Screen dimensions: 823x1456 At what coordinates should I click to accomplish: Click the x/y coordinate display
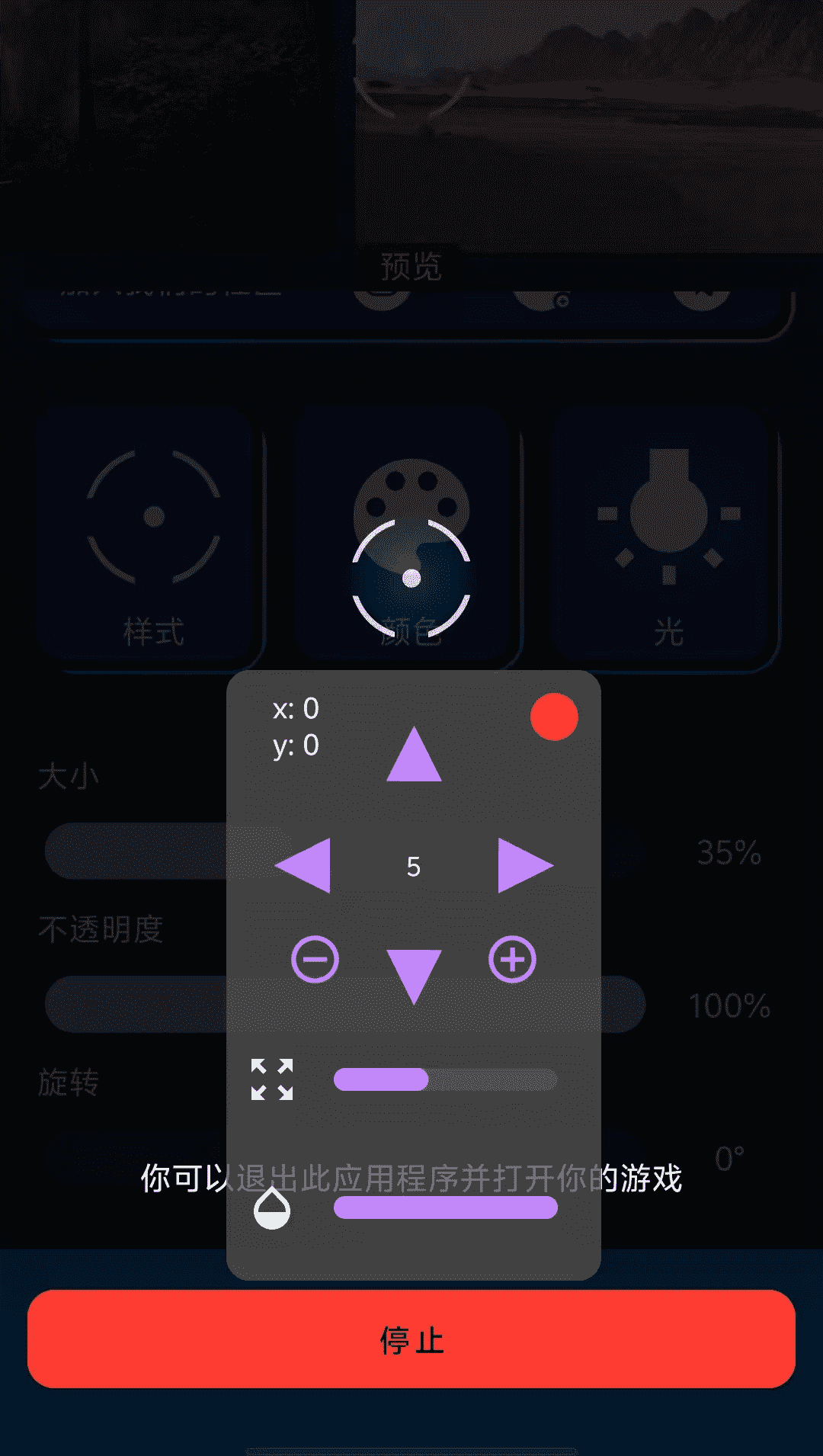click(x=297, y=728)
